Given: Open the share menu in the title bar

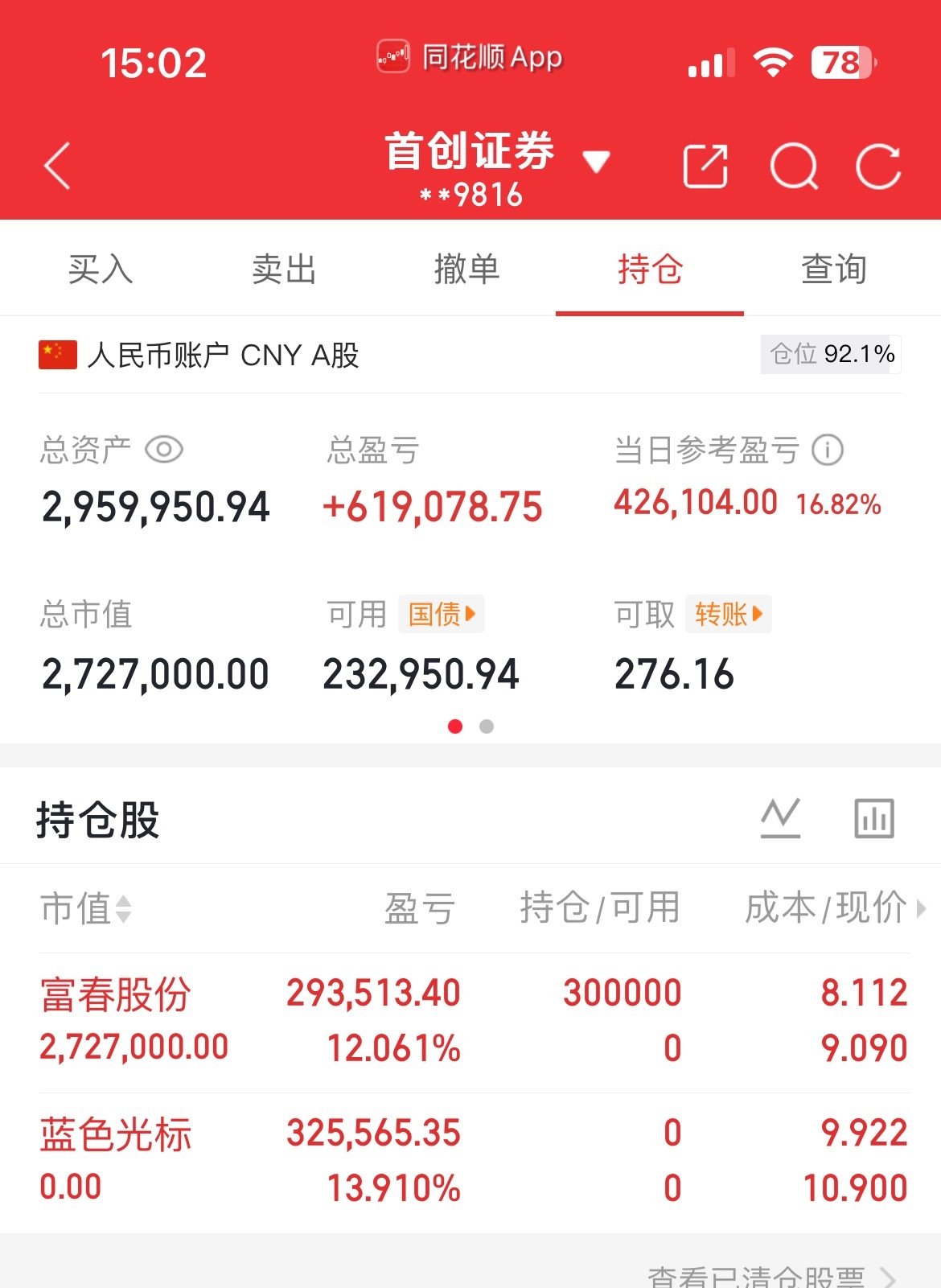Looking at the screenshot, I should (704, 167).
